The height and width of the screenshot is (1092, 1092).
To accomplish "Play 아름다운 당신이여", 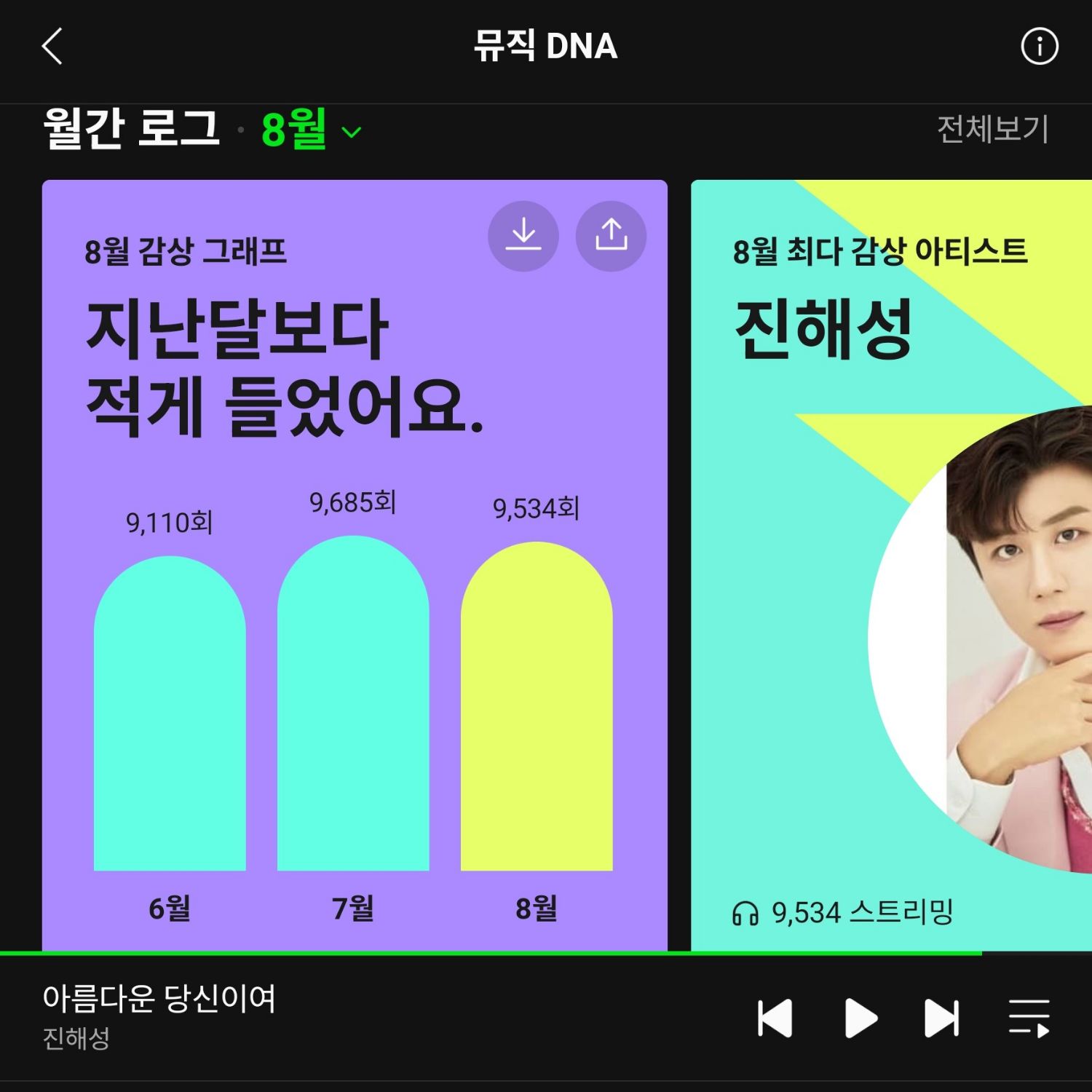I will pyautogui.click(x=860, y=1018).
